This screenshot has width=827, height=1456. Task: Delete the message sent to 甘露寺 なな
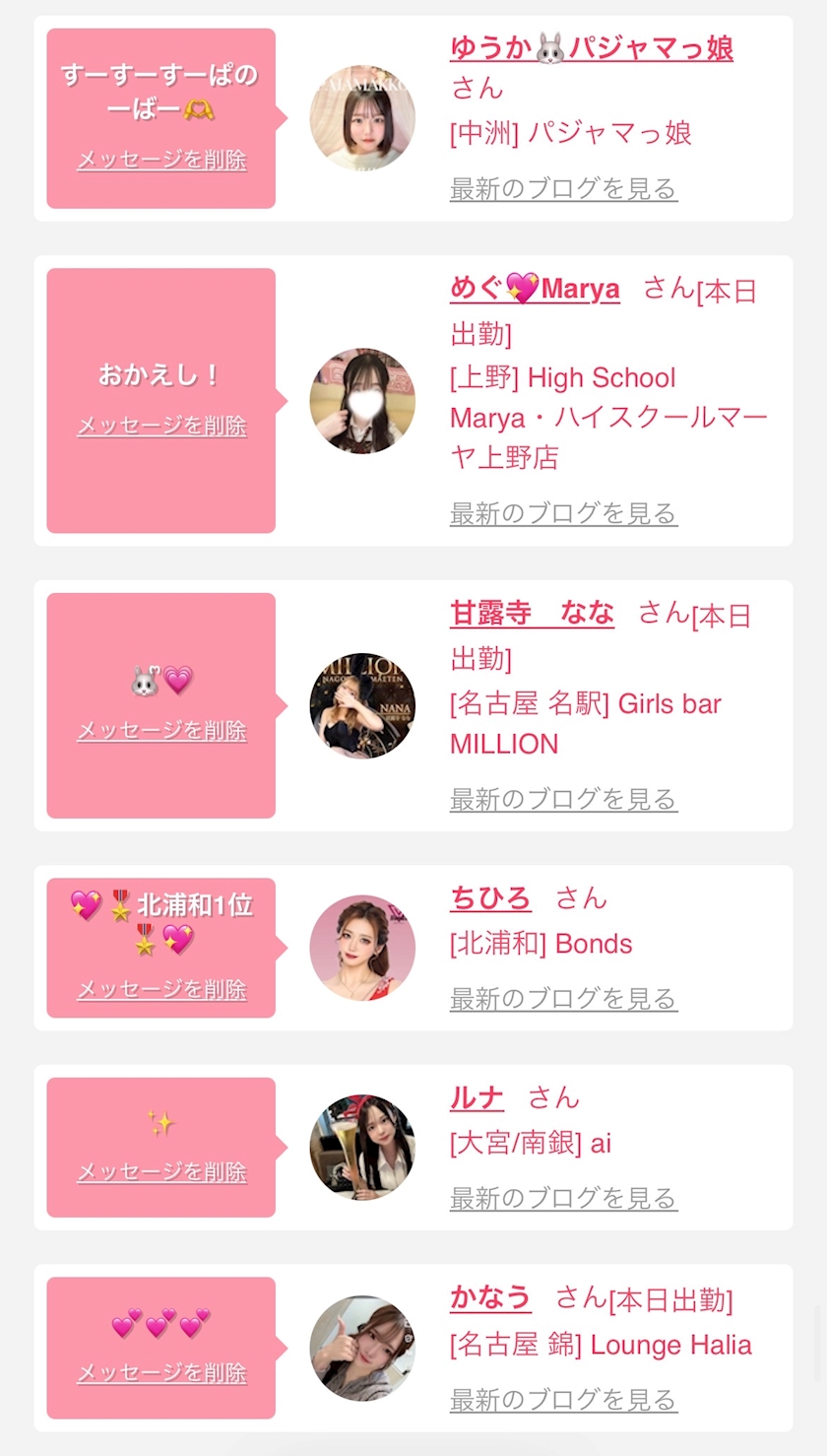coord(161,730)
